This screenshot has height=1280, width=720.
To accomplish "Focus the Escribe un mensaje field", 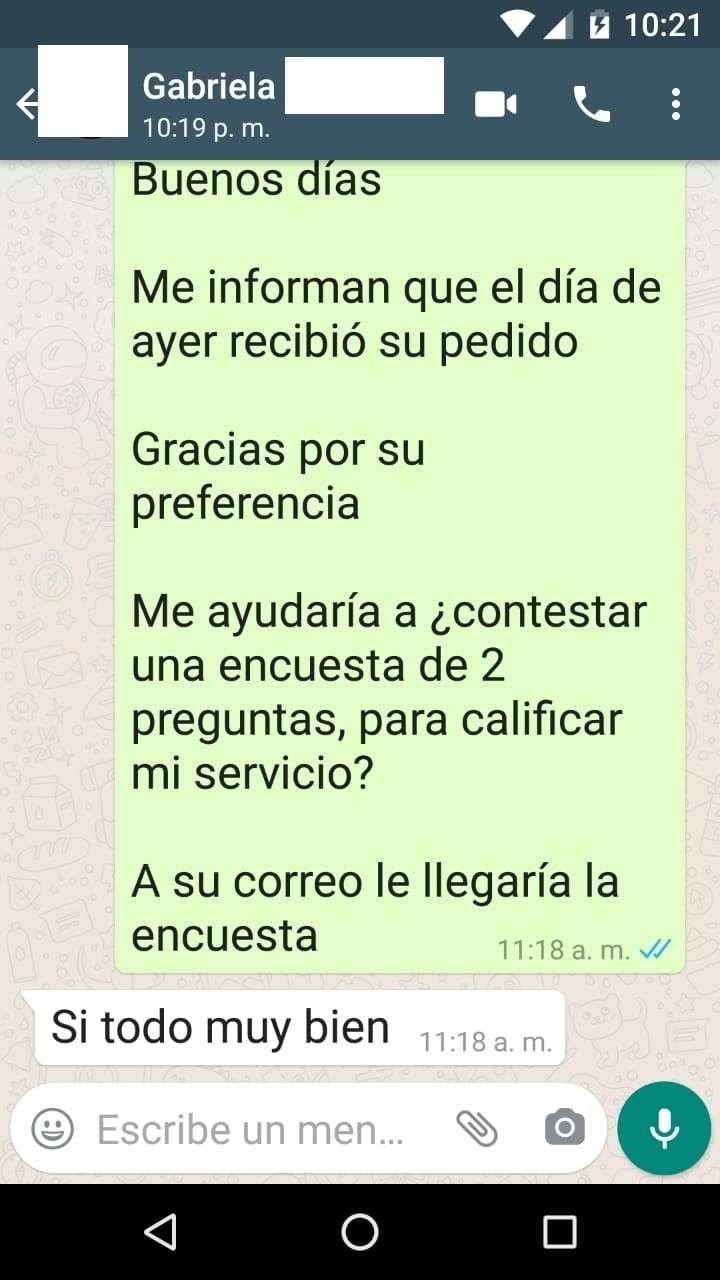I will click(250, 1130).
